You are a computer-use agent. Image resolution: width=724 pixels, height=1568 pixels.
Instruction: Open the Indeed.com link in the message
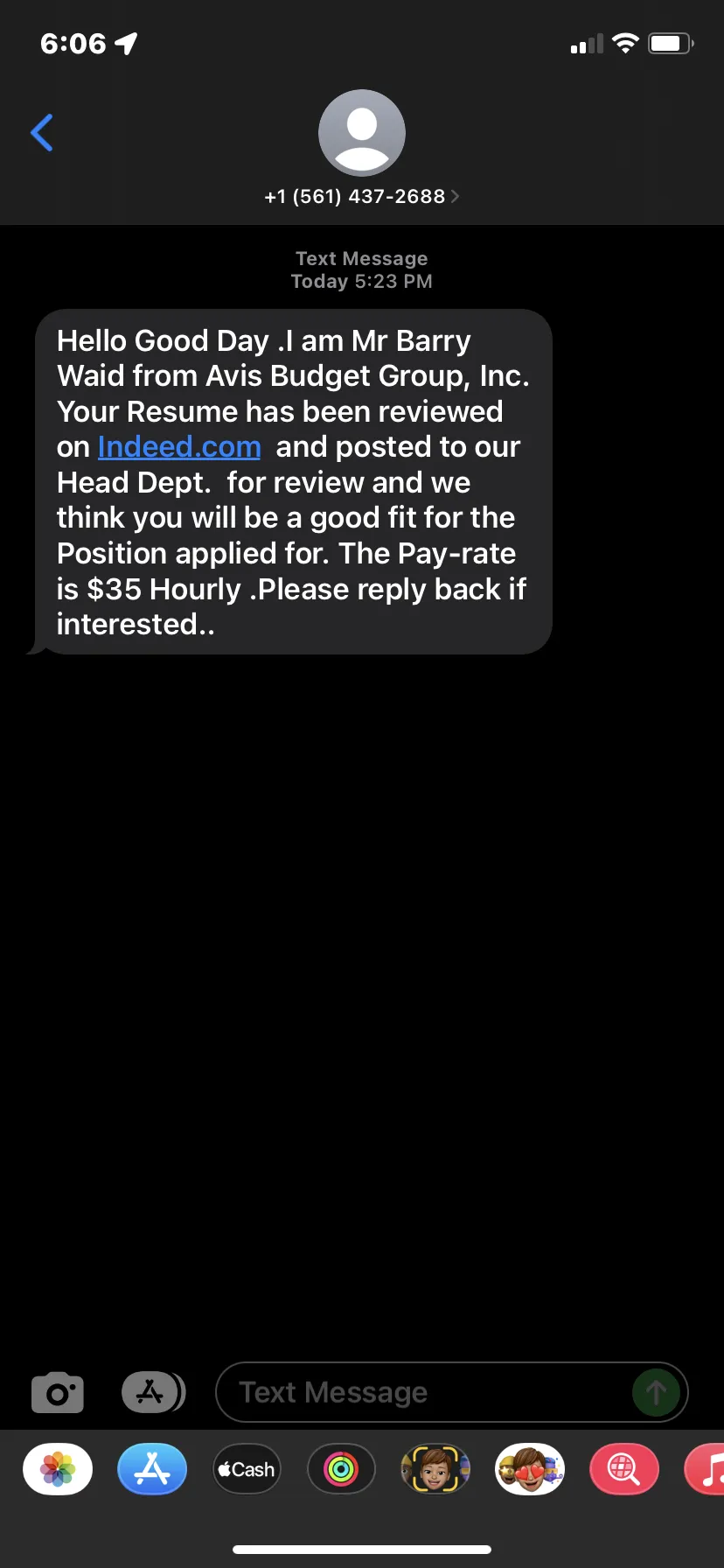[179, 447]
